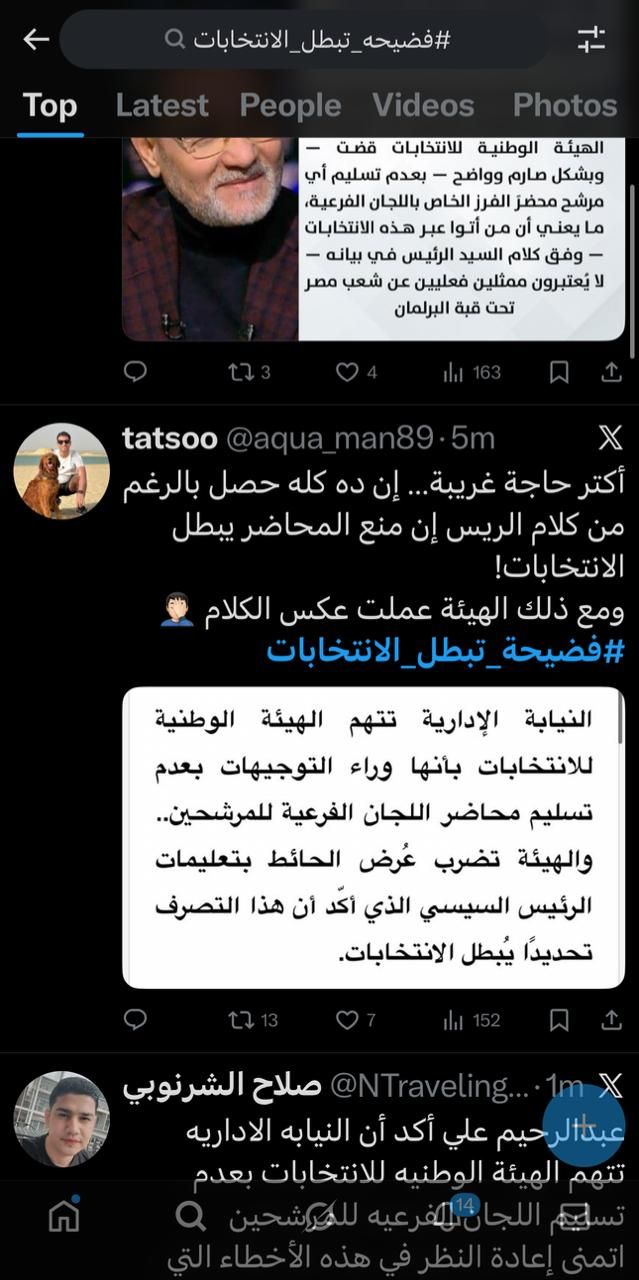
Task: View the image attached to tatsoo's post
Action: click(x=373, y=837)
